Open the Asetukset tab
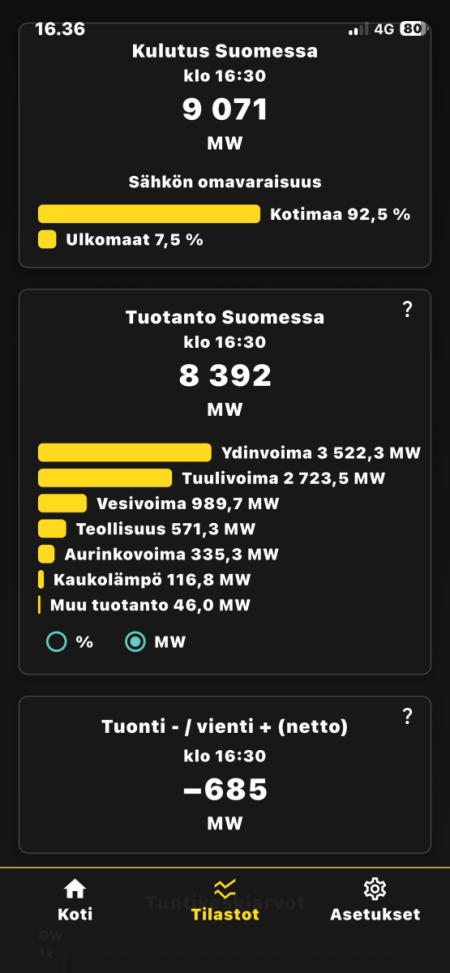The height and width of the screenshot is (973, 450). tap(375, 900)
